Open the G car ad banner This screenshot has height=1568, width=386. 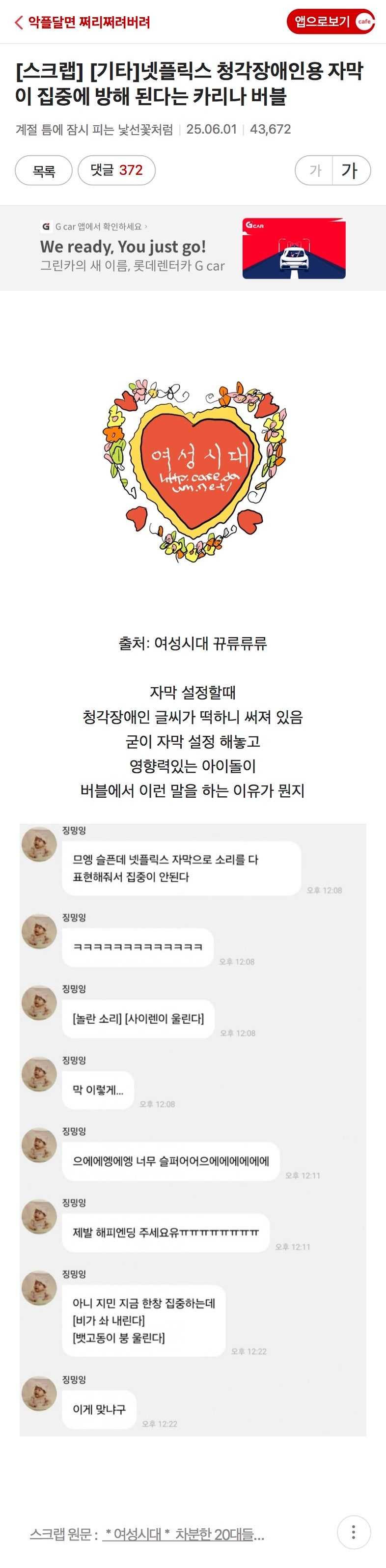coord(193,248)
